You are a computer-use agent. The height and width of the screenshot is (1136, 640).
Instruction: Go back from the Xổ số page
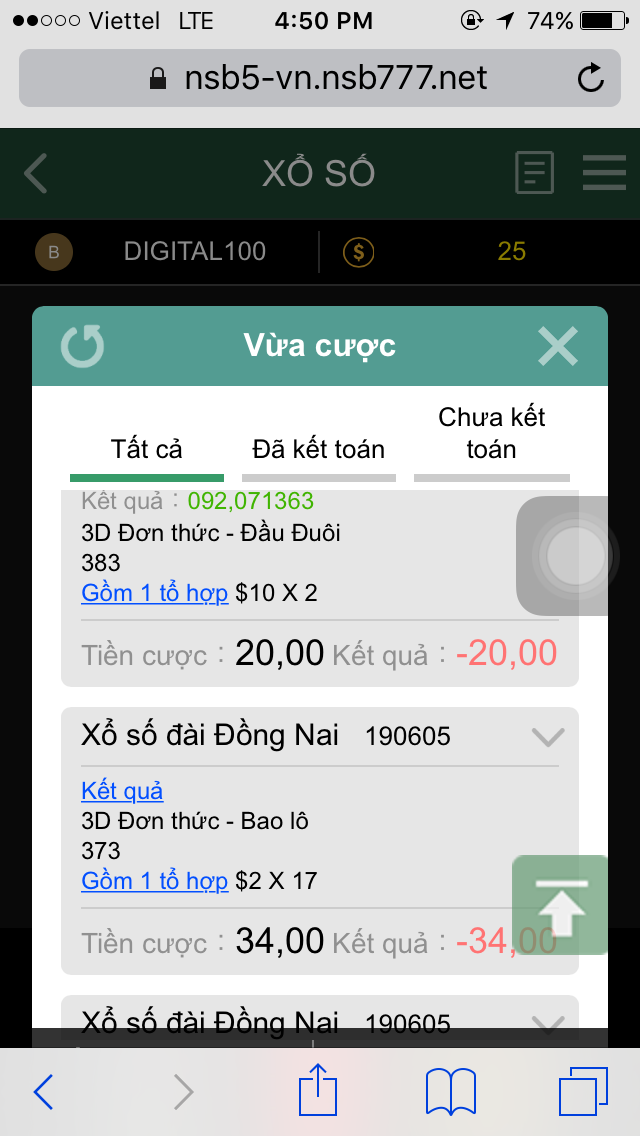pos(36,173)
